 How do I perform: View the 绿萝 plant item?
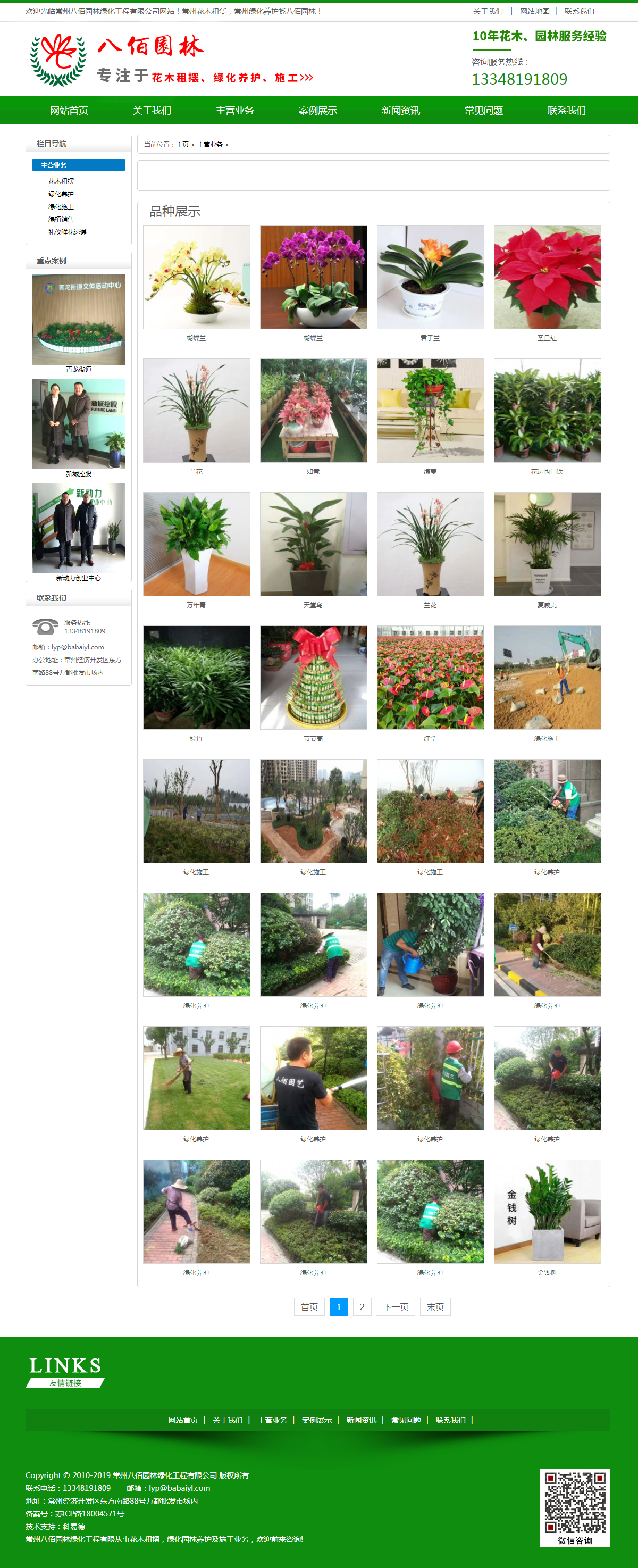tap(430, 410)
